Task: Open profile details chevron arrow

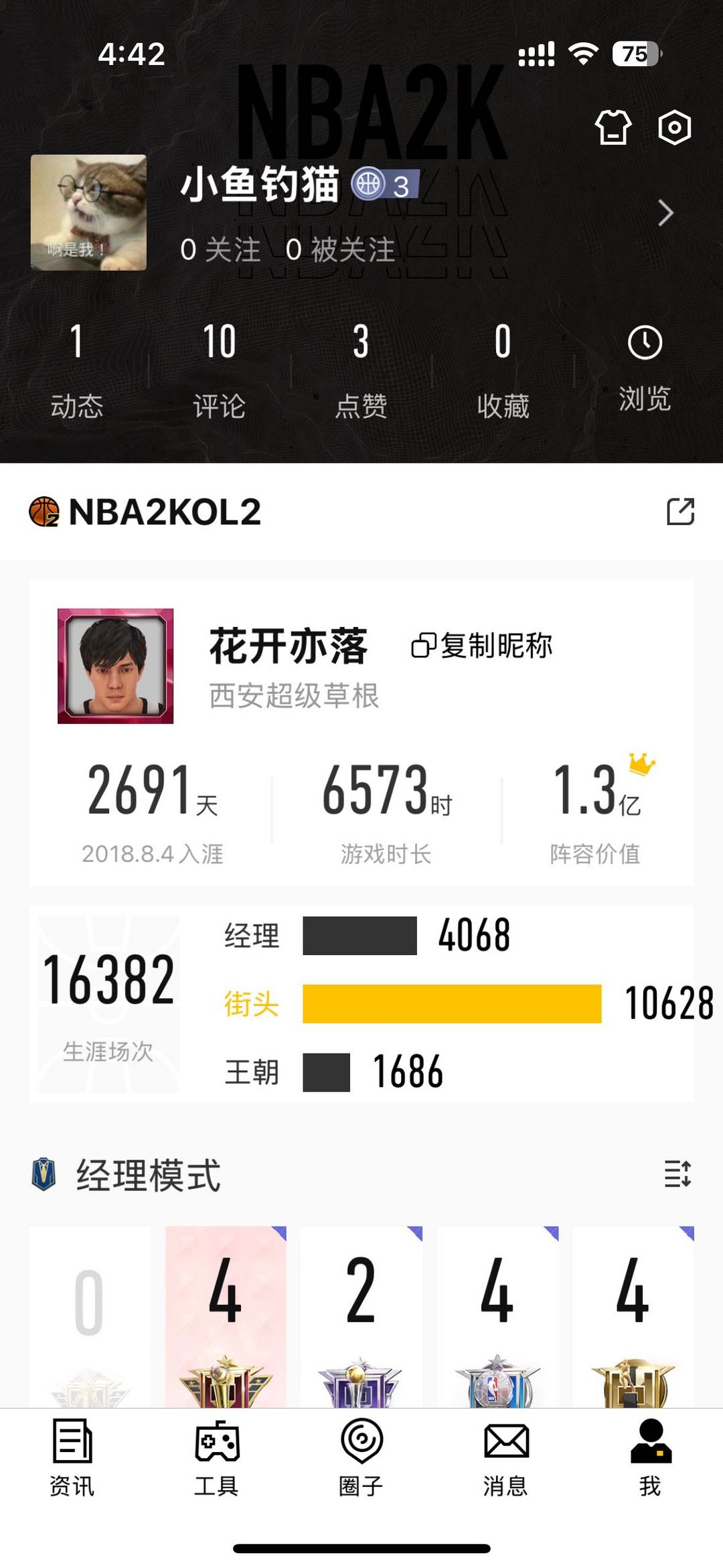Action: [665, 213]
